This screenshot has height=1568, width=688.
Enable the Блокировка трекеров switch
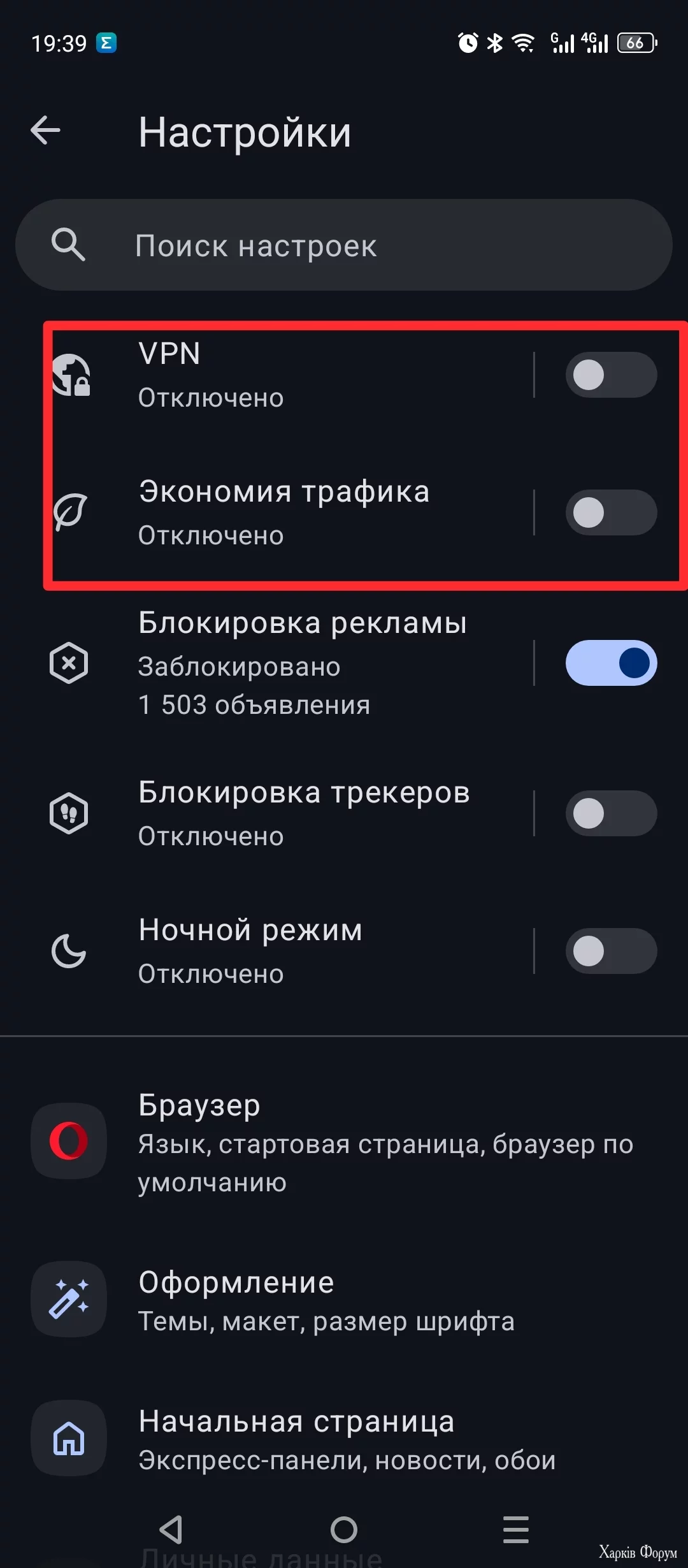pyautogui.click(x=611, y=813)
